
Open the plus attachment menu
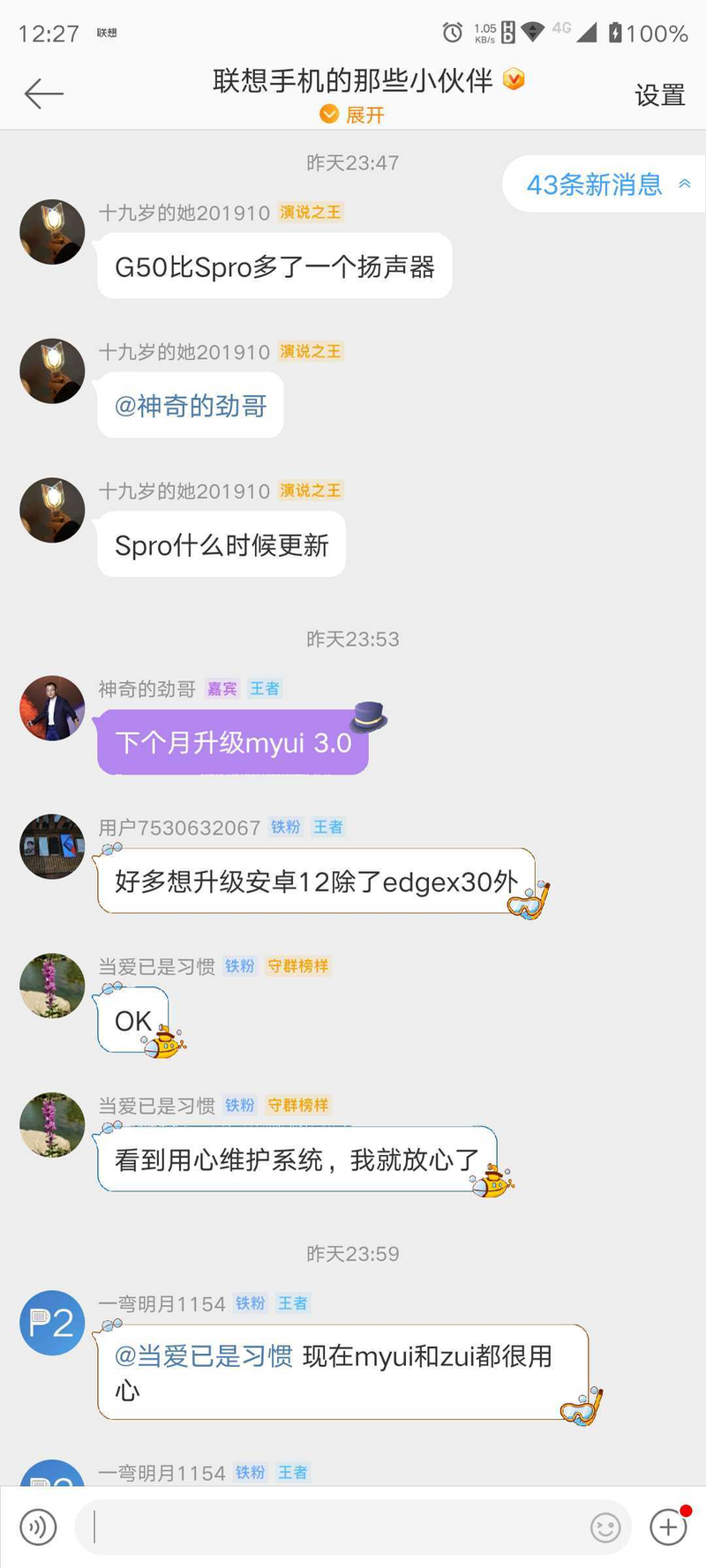(668, 1527)
